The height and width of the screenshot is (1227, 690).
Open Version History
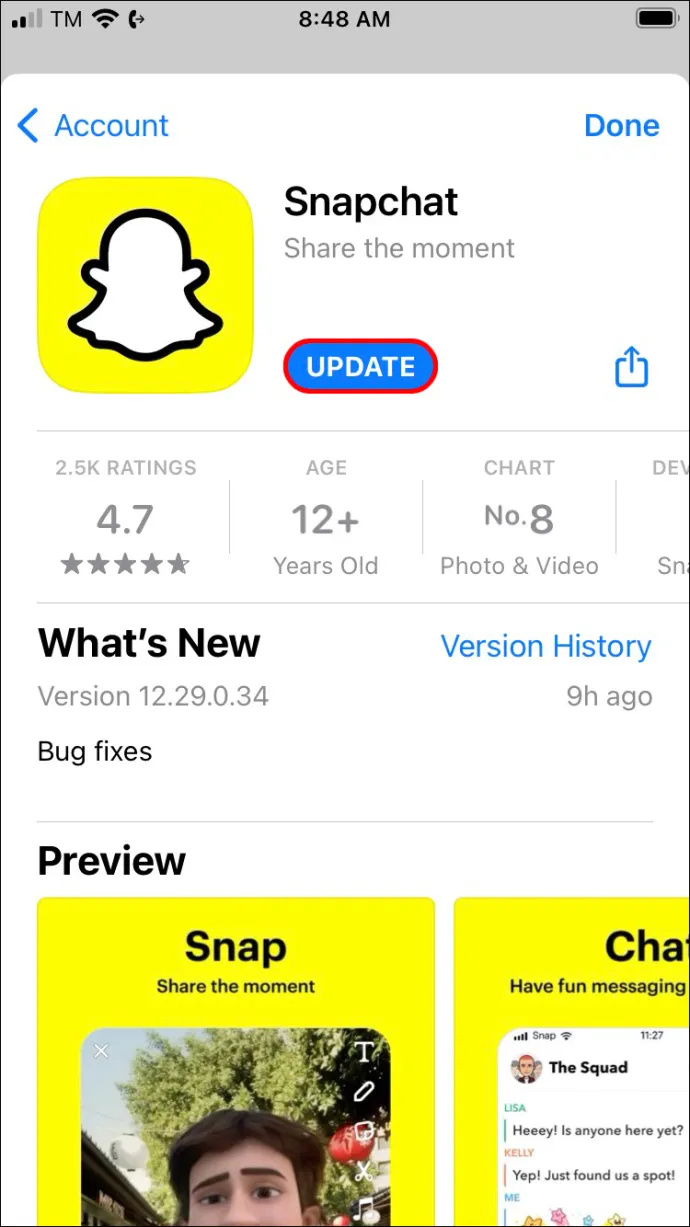(546, 646)
